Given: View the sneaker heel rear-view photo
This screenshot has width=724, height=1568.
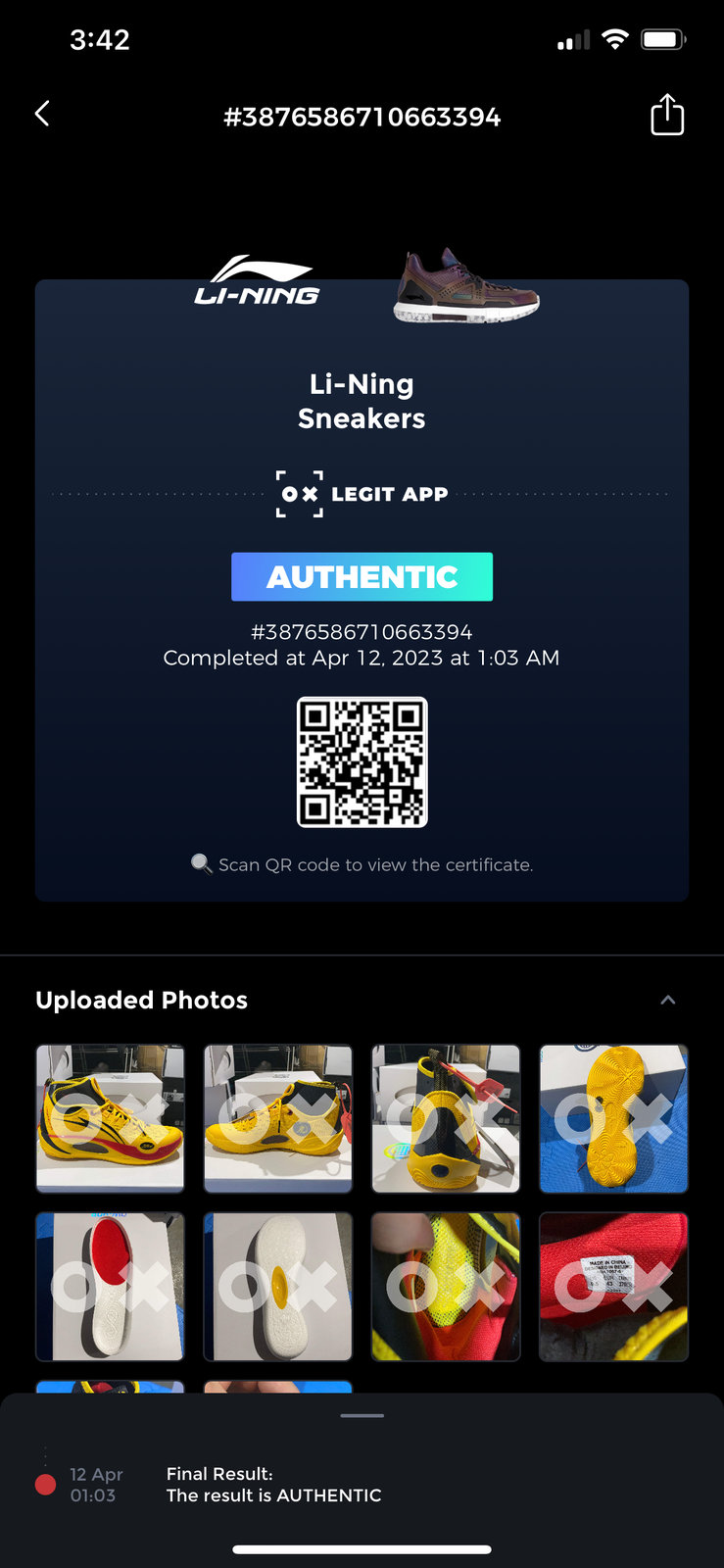Looking at the screenshot, I should pyautogui.click(x=446, y=1118).
